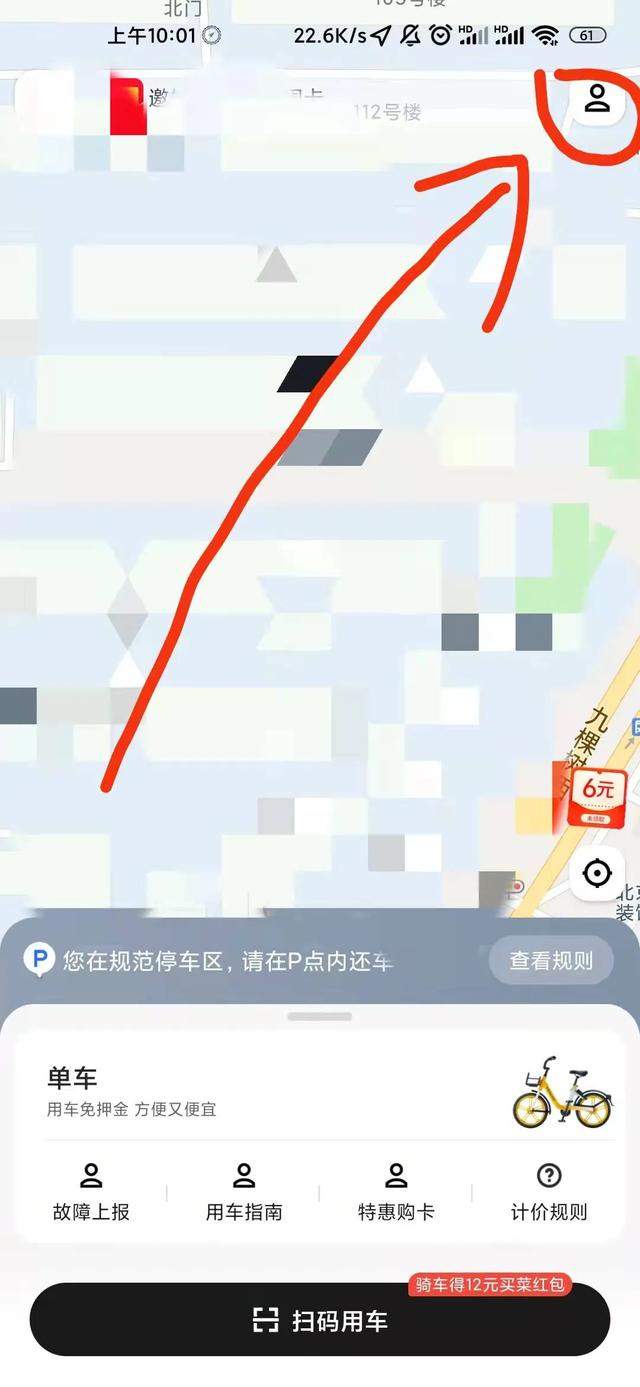Screen dimensions: 640x1387
Task: Select 特惠购卡 to buy a discount card
Action: tap(396, 1192)
